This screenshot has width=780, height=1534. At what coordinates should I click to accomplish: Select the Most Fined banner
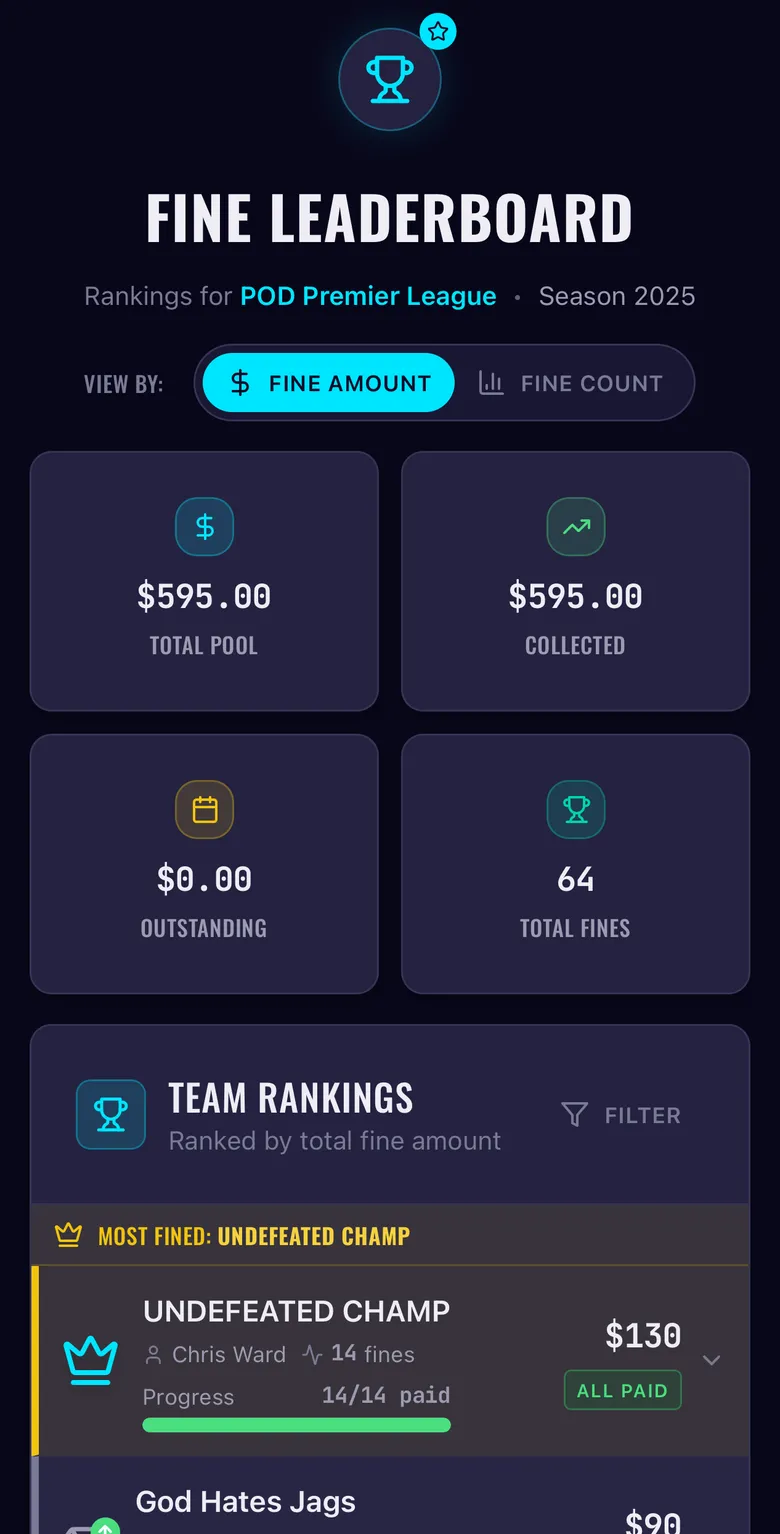pos(390,1235)
